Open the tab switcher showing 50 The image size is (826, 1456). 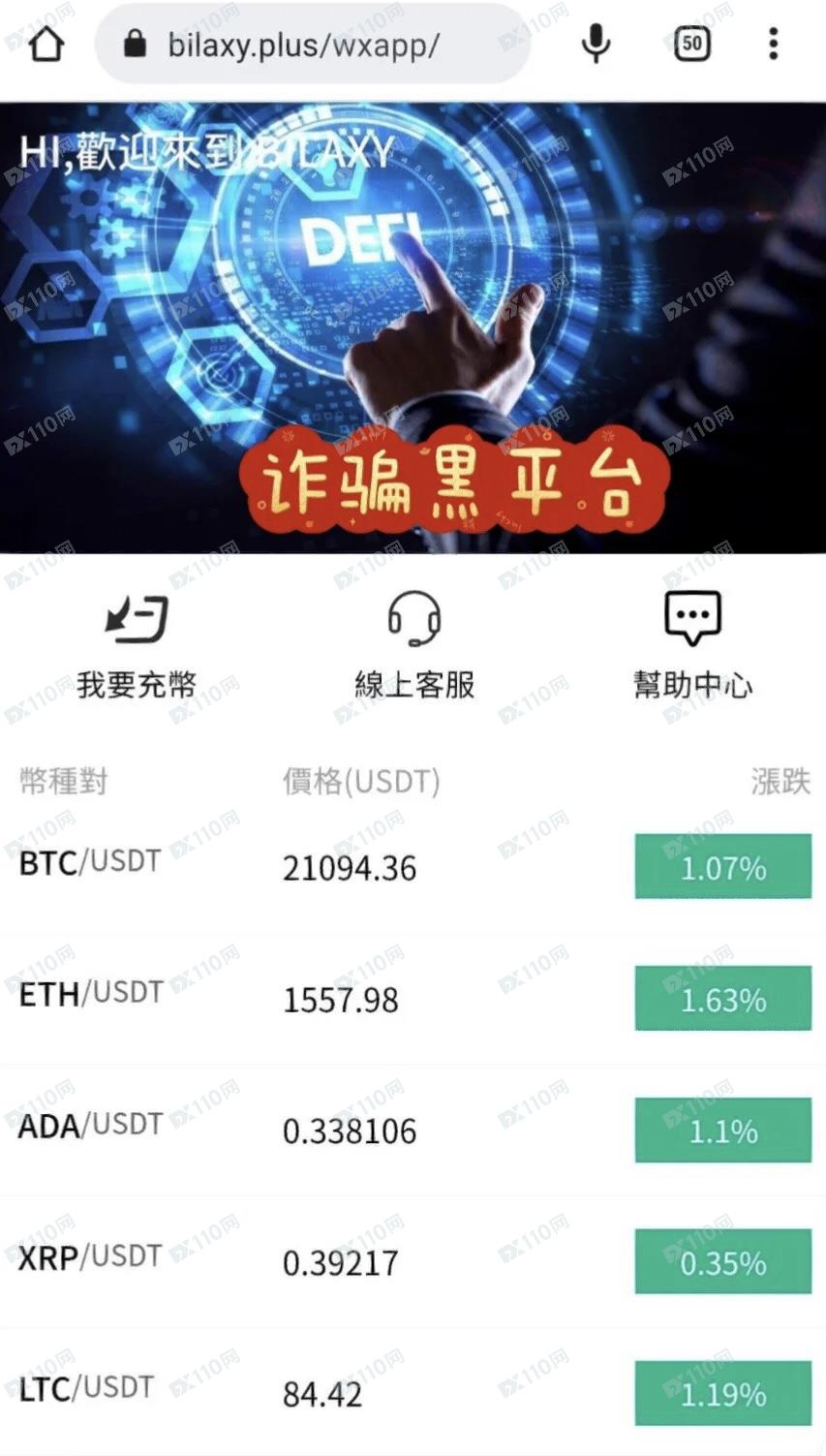[x=691, y=44]
